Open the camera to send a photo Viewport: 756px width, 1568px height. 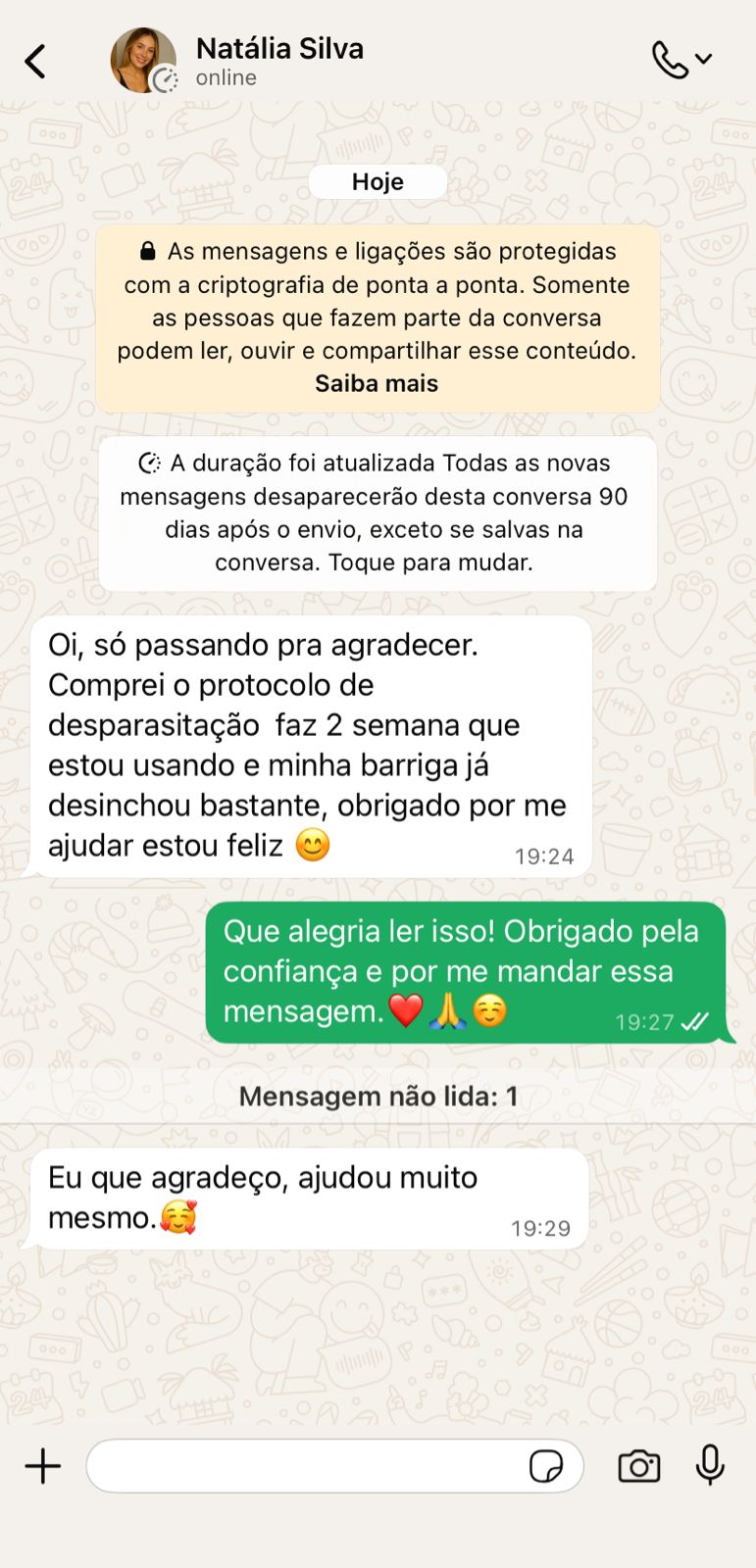(638, 1466)
